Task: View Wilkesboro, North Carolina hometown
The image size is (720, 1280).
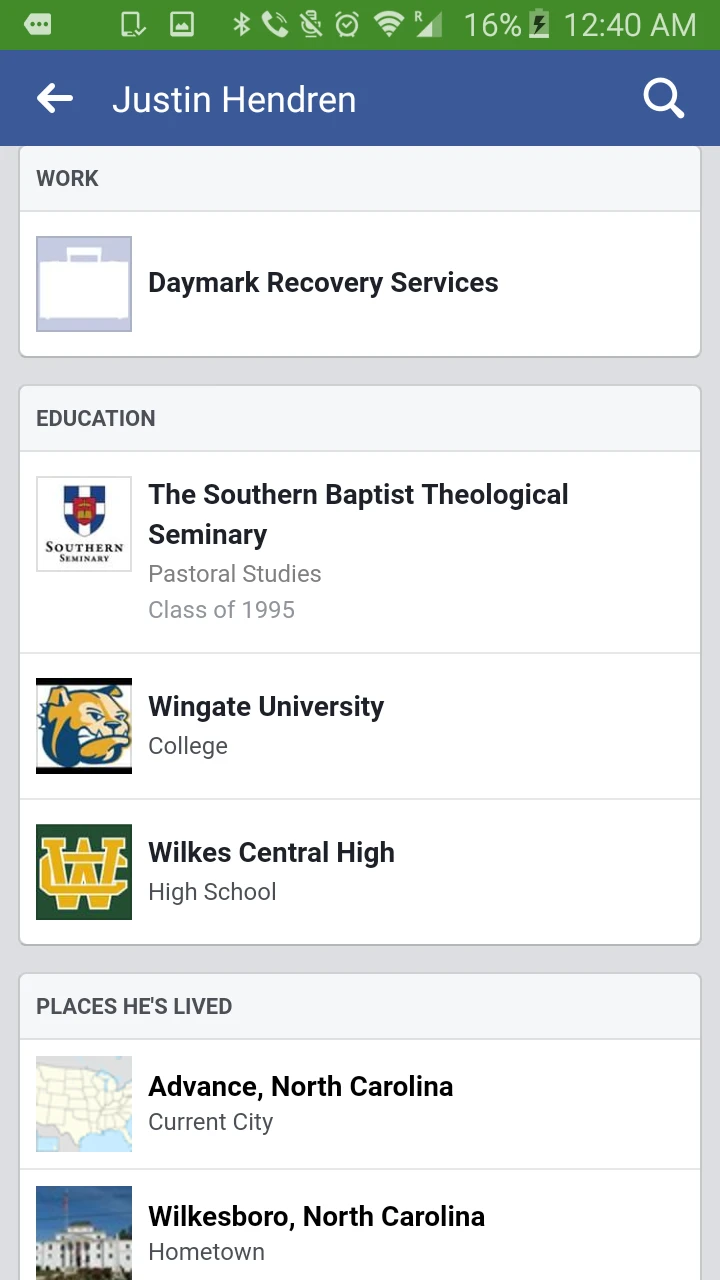Action: click(316, 1217)
